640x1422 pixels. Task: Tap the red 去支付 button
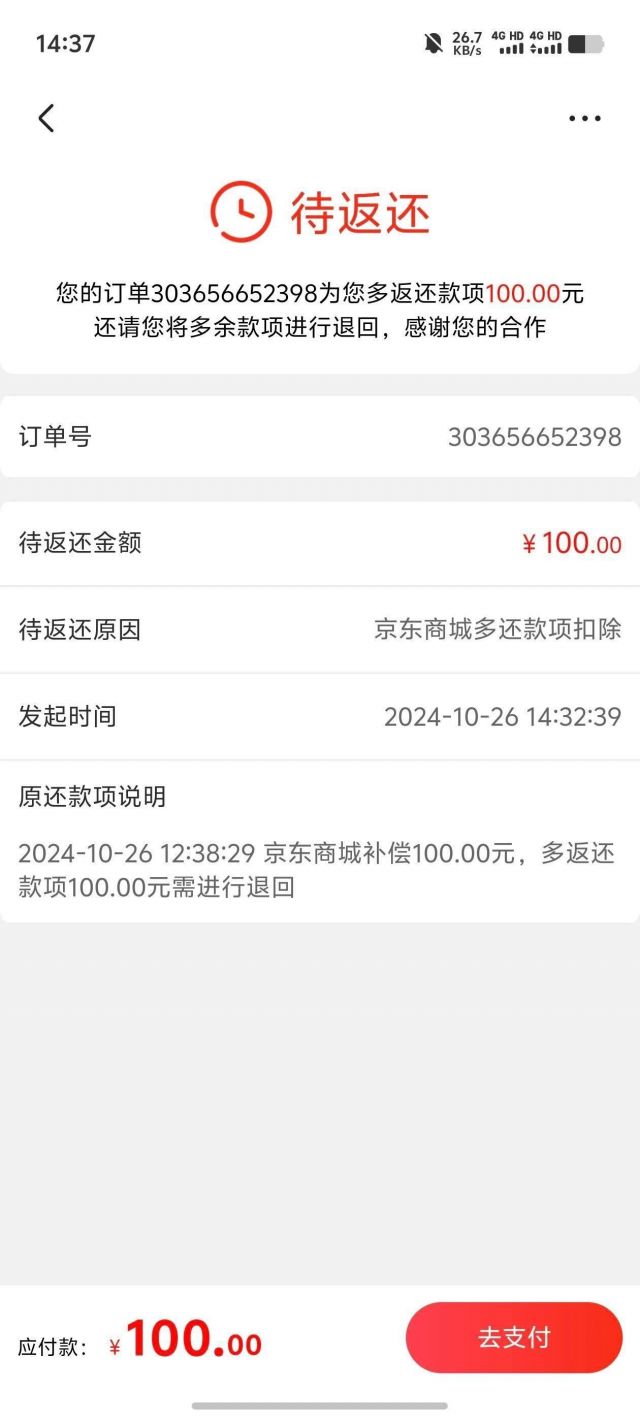coord(514,1338)
